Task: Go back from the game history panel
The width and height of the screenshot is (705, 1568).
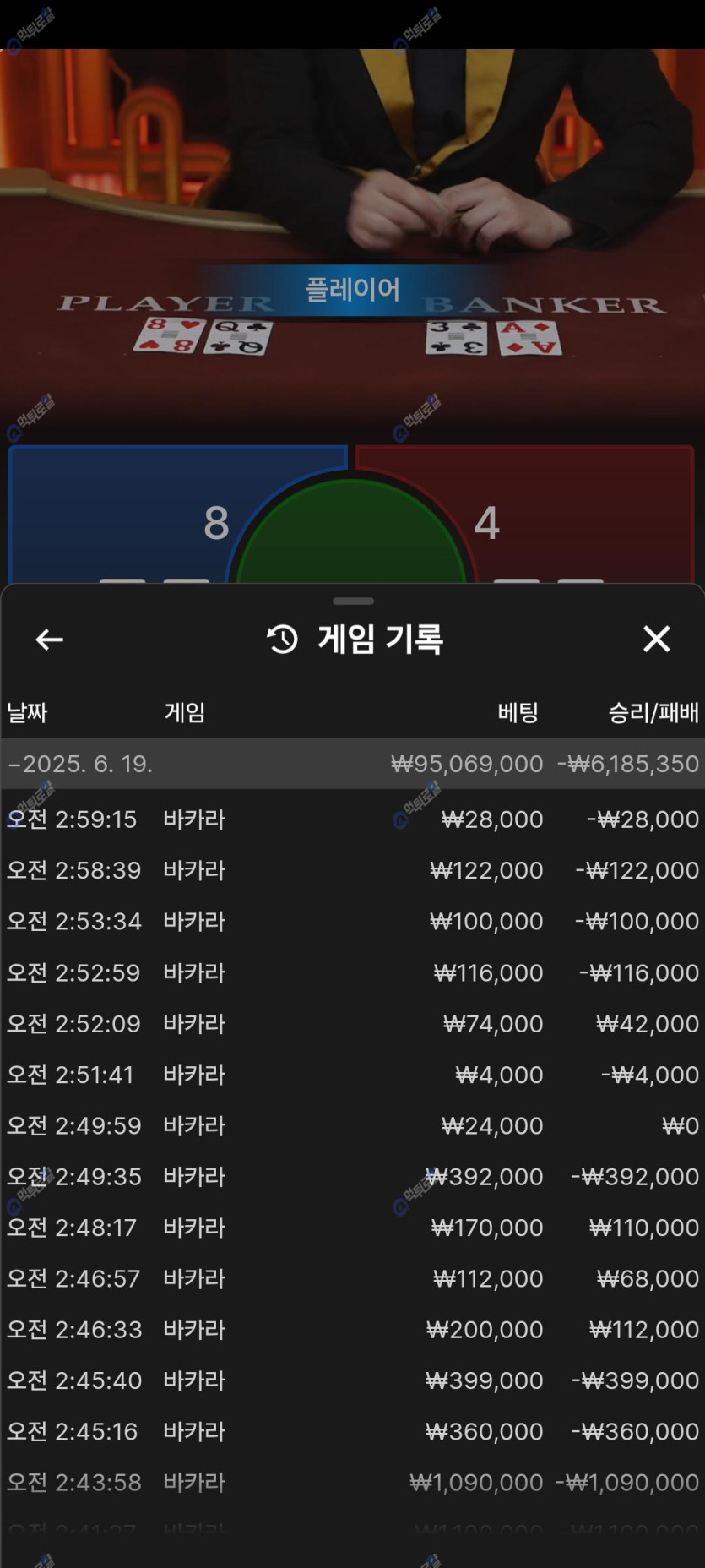Action: 50,640
